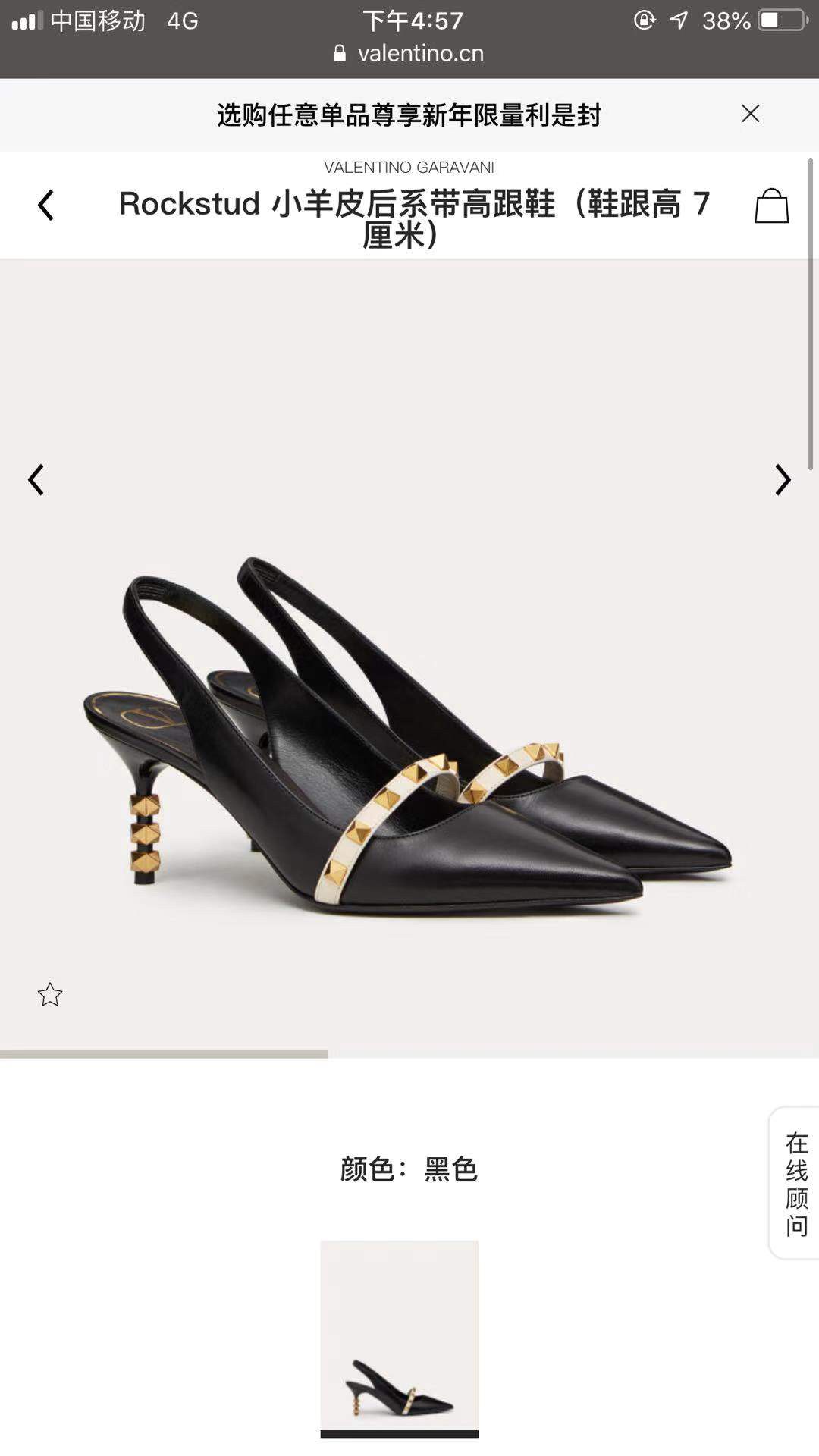
Task: Add the shoes to wishlist star
Action: (x=50, y=994)
